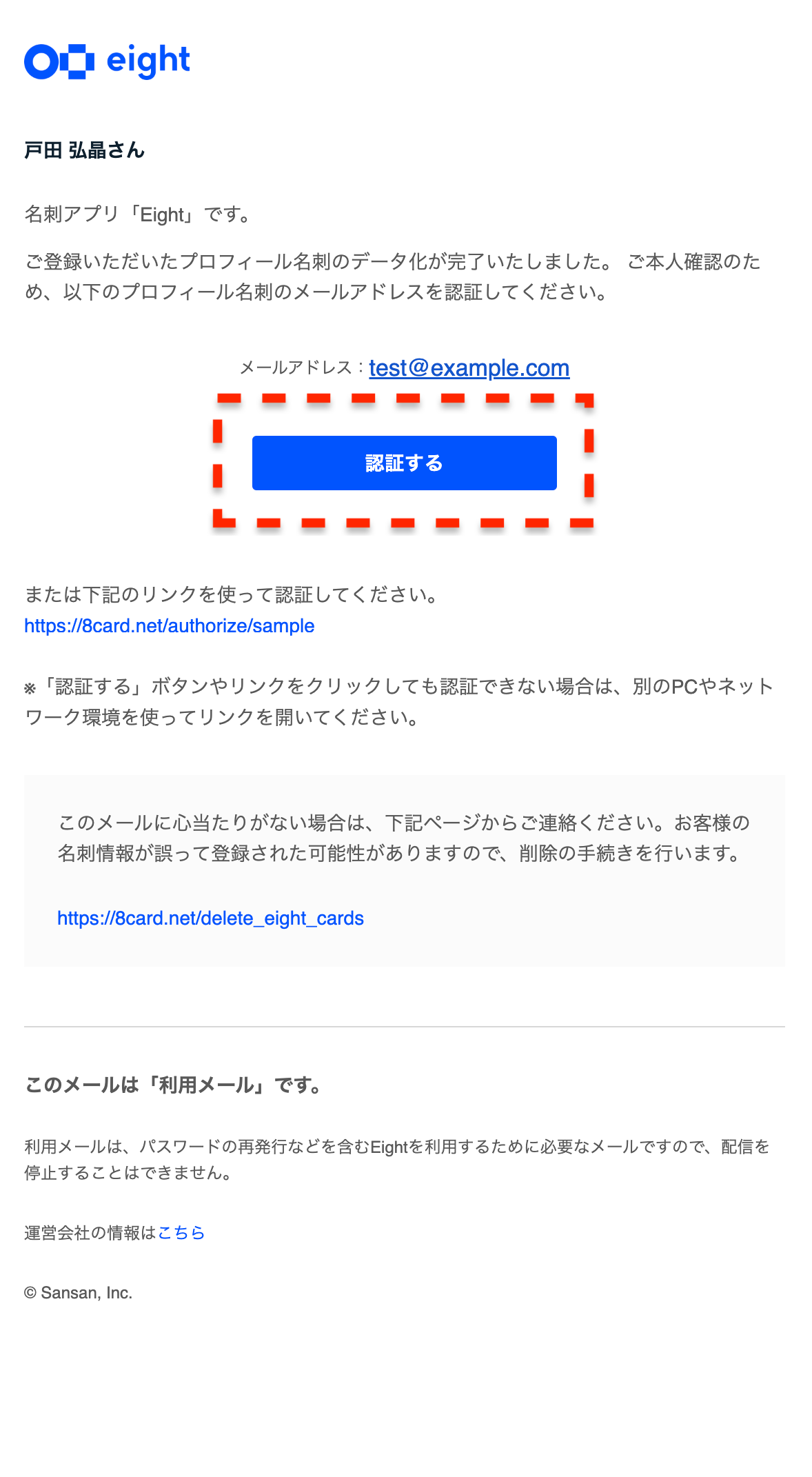
Task: Open the こちら company info link
Action: (x=181, y=1232)
